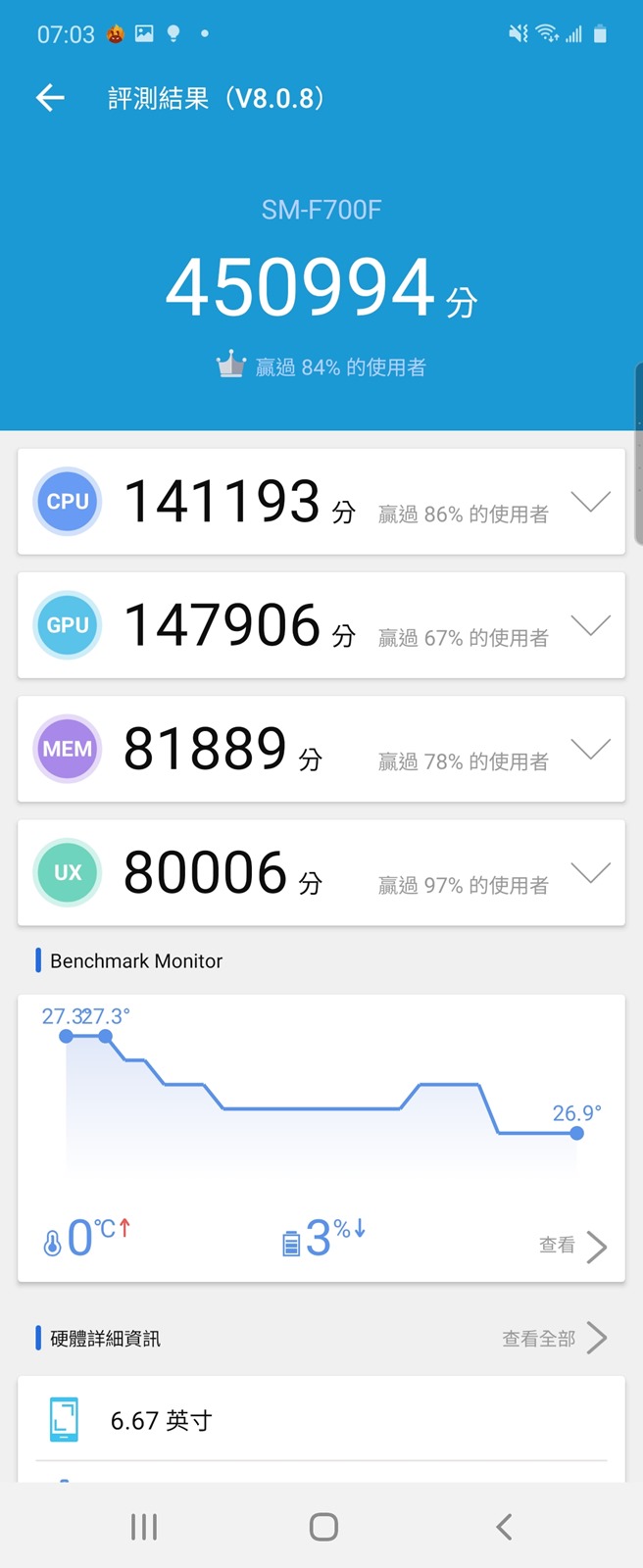Screen dimensions: 643x1568
Task: Expand the GPU score breakdown
Action: (590, 625)
